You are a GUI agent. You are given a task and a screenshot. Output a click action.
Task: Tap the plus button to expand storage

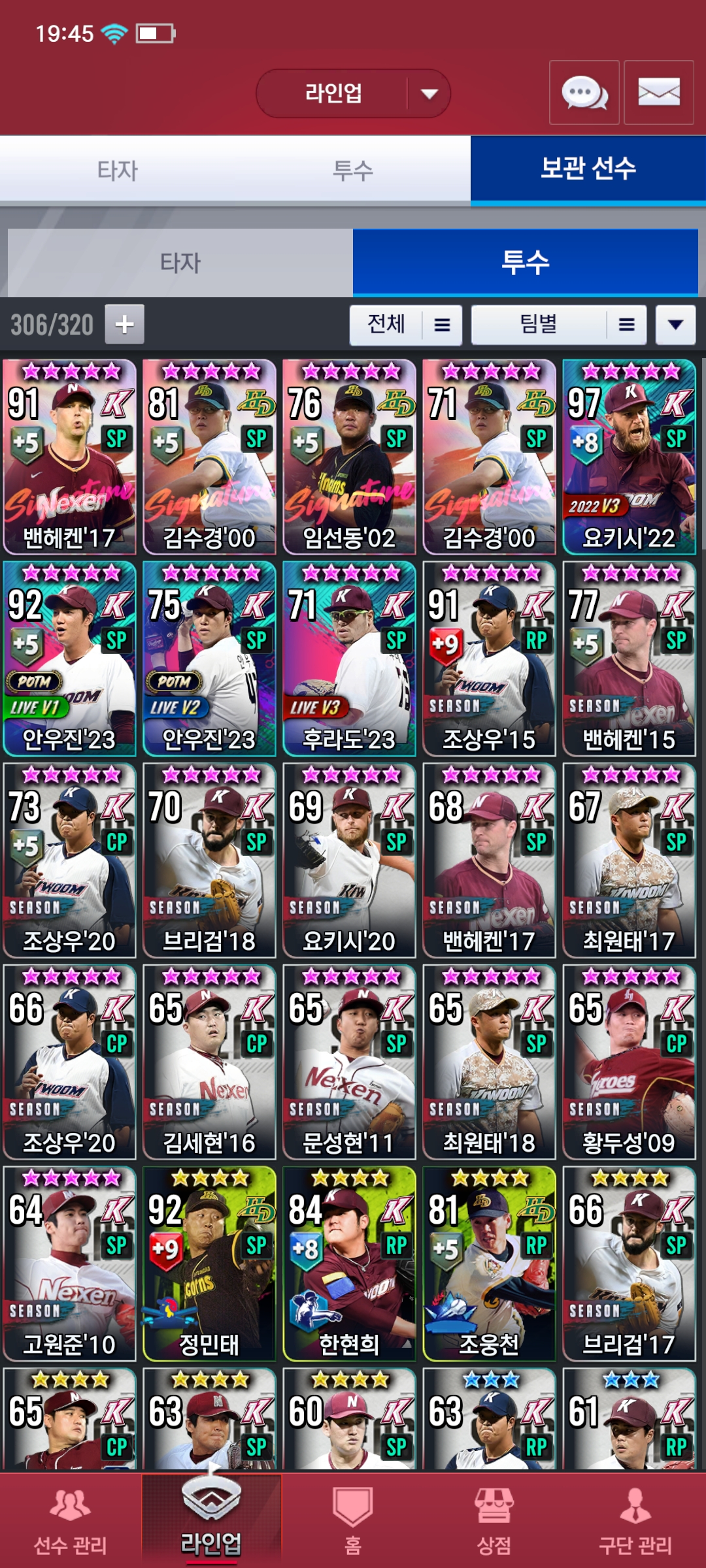pos(125,324)
